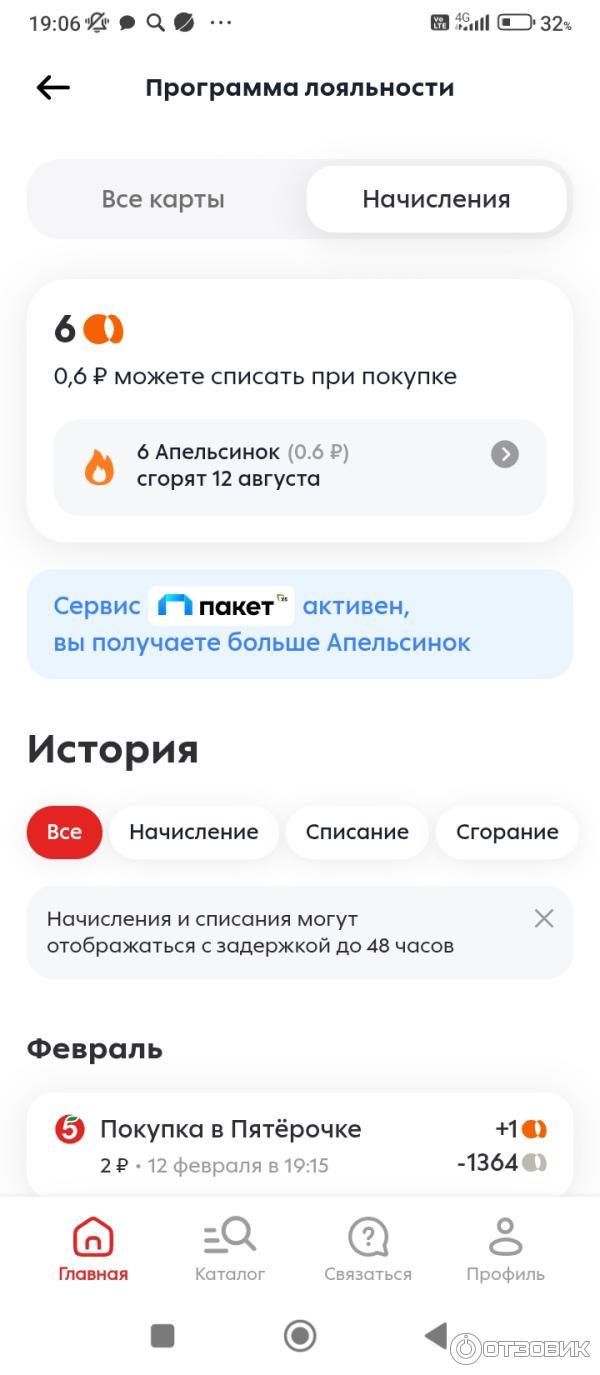The width and height of the screenshot is (600, 1375).
Task: Filter history by Списание
Action: tap(357, 832)
